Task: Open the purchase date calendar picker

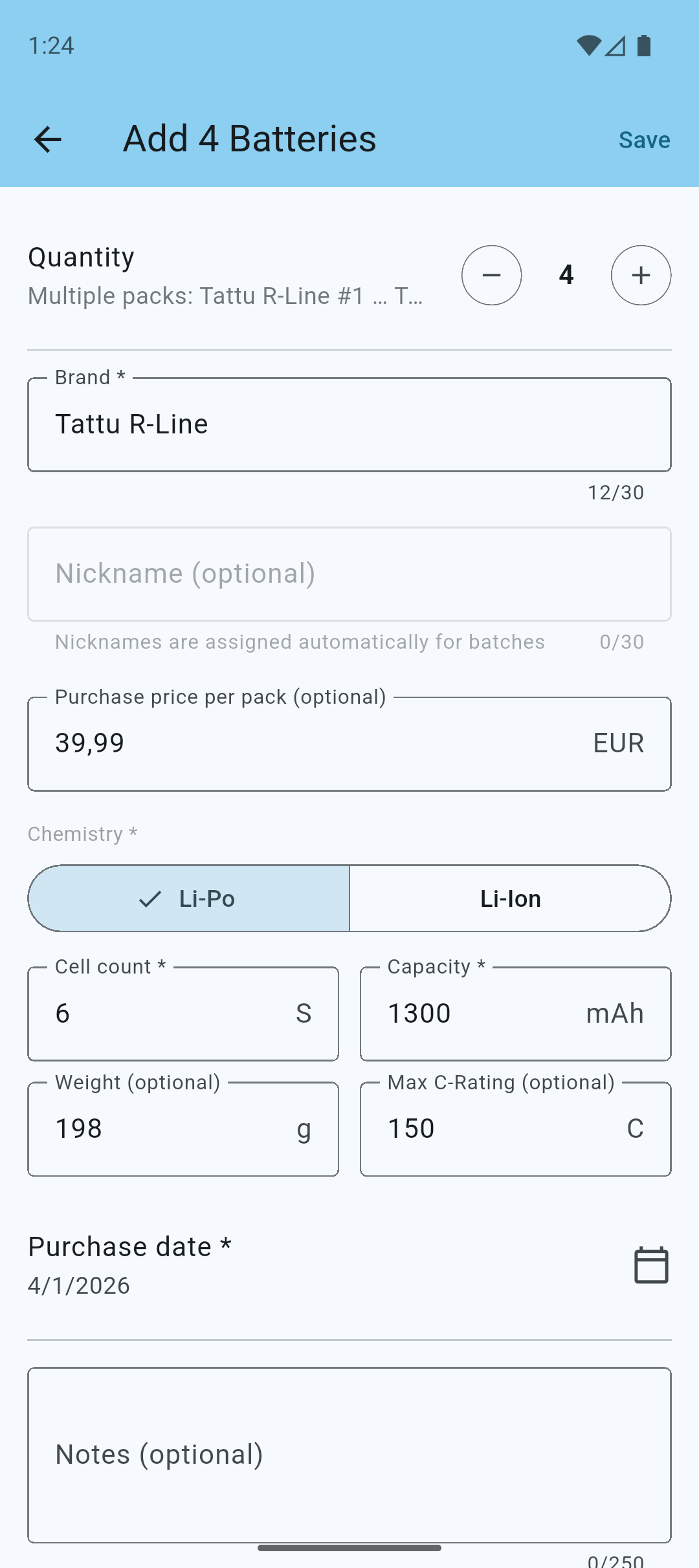Action: 650,1265
